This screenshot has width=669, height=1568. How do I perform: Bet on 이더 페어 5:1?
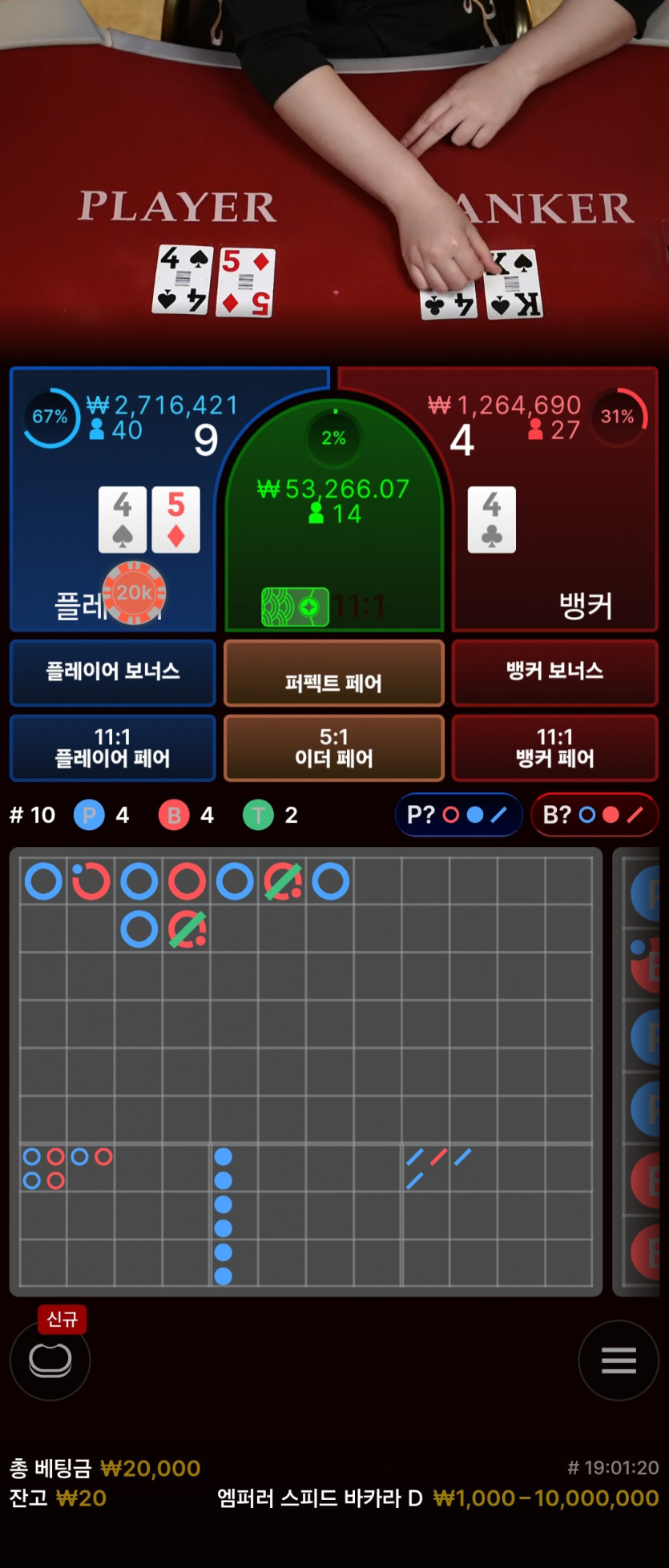(334, 748)
